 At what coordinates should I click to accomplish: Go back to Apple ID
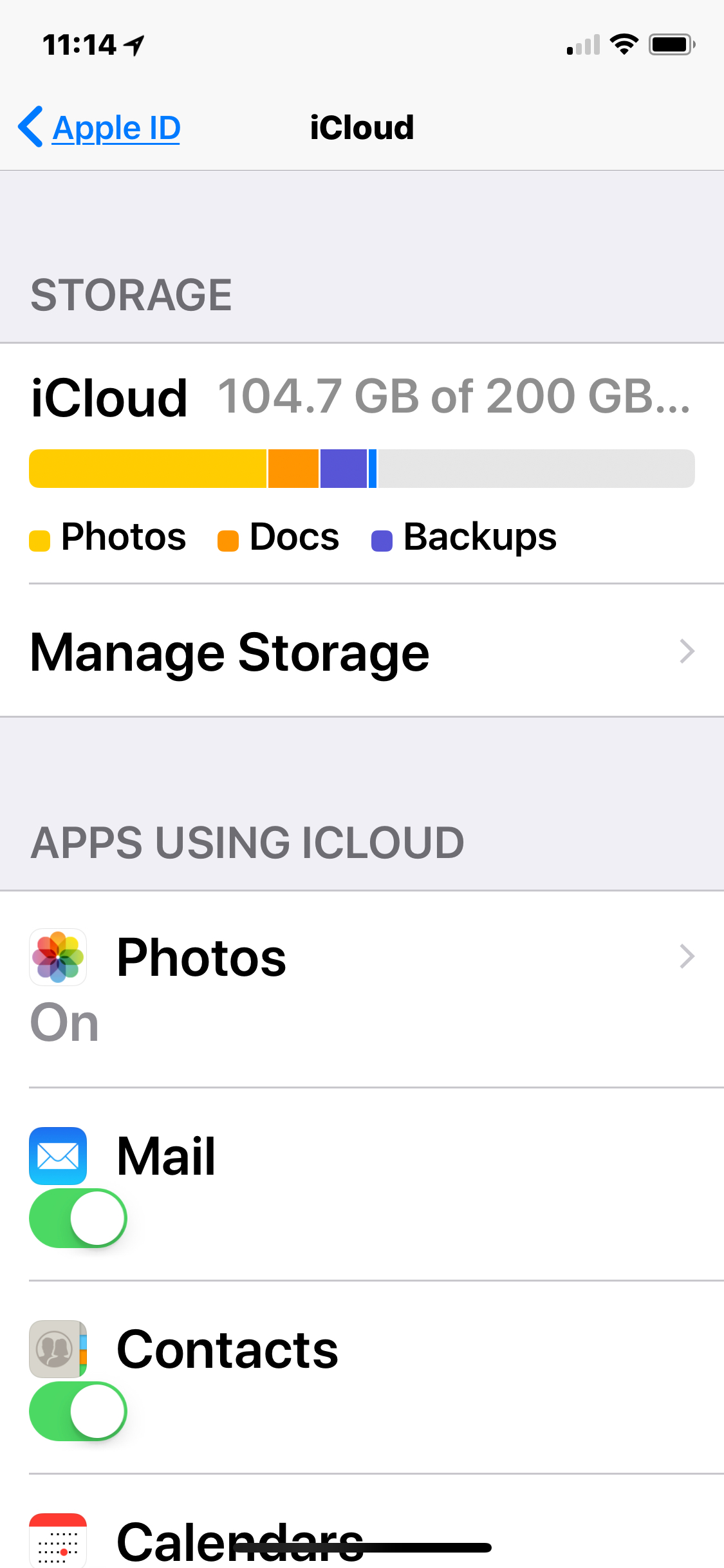(x=99, y=127)
